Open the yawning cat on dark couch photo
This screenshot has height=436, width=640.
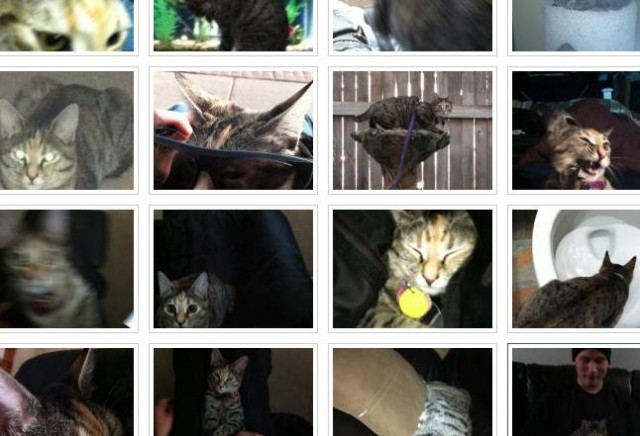tap(576, 130)
